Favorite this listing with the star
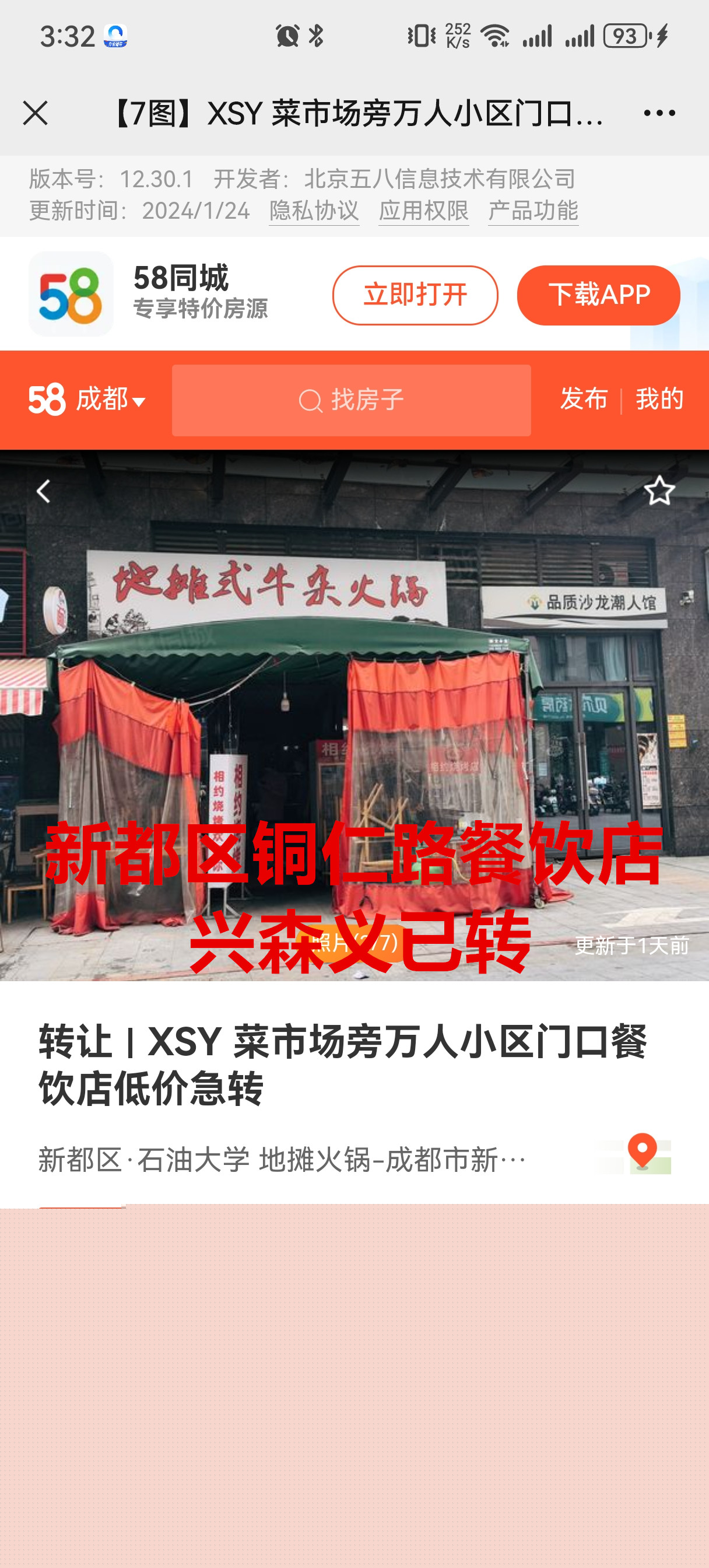The image size is (709, 1568). point(659,491)
